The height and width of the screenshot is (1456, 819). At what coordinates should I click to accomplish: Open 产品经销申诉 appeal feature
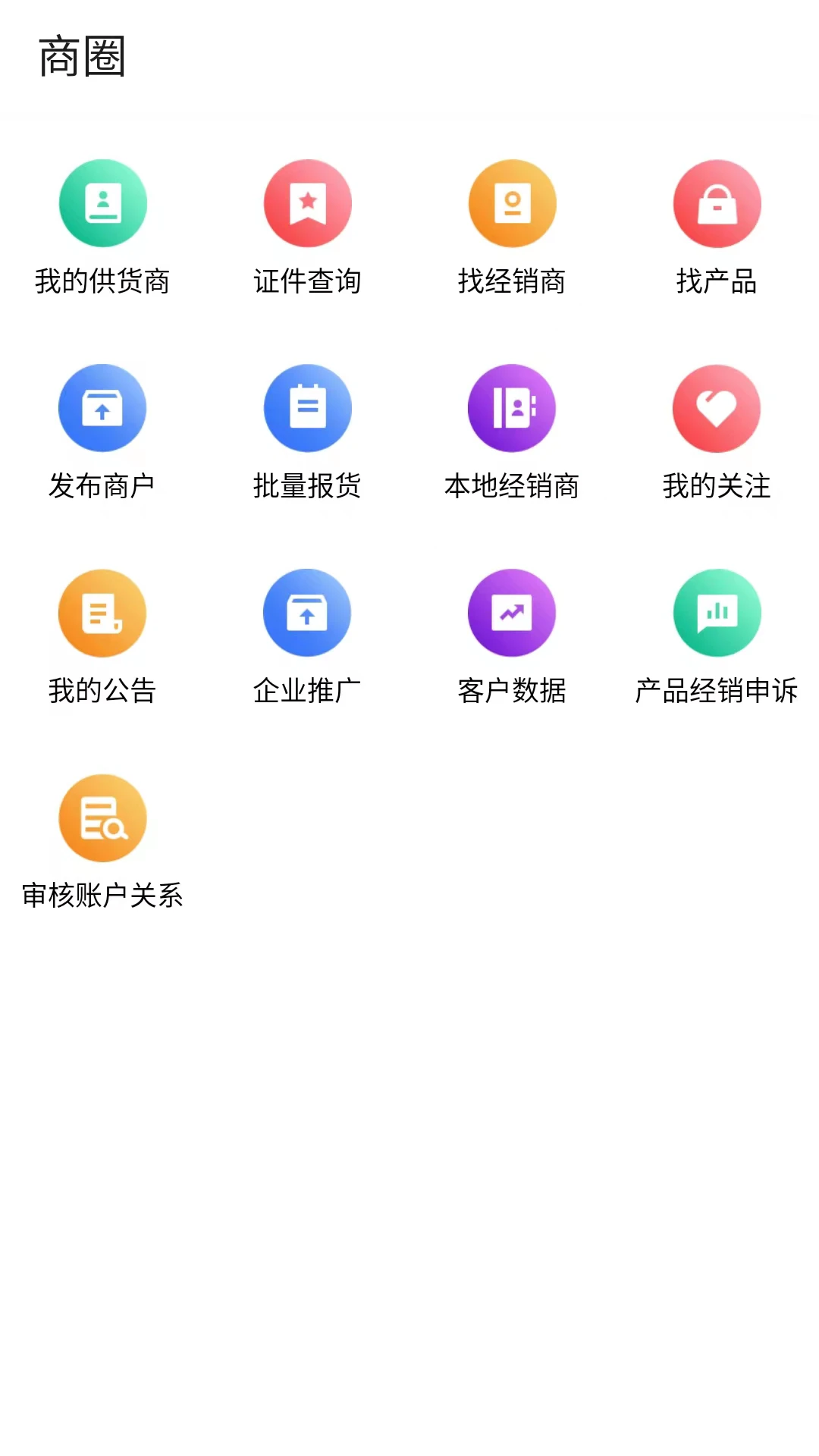pos(717,613)
